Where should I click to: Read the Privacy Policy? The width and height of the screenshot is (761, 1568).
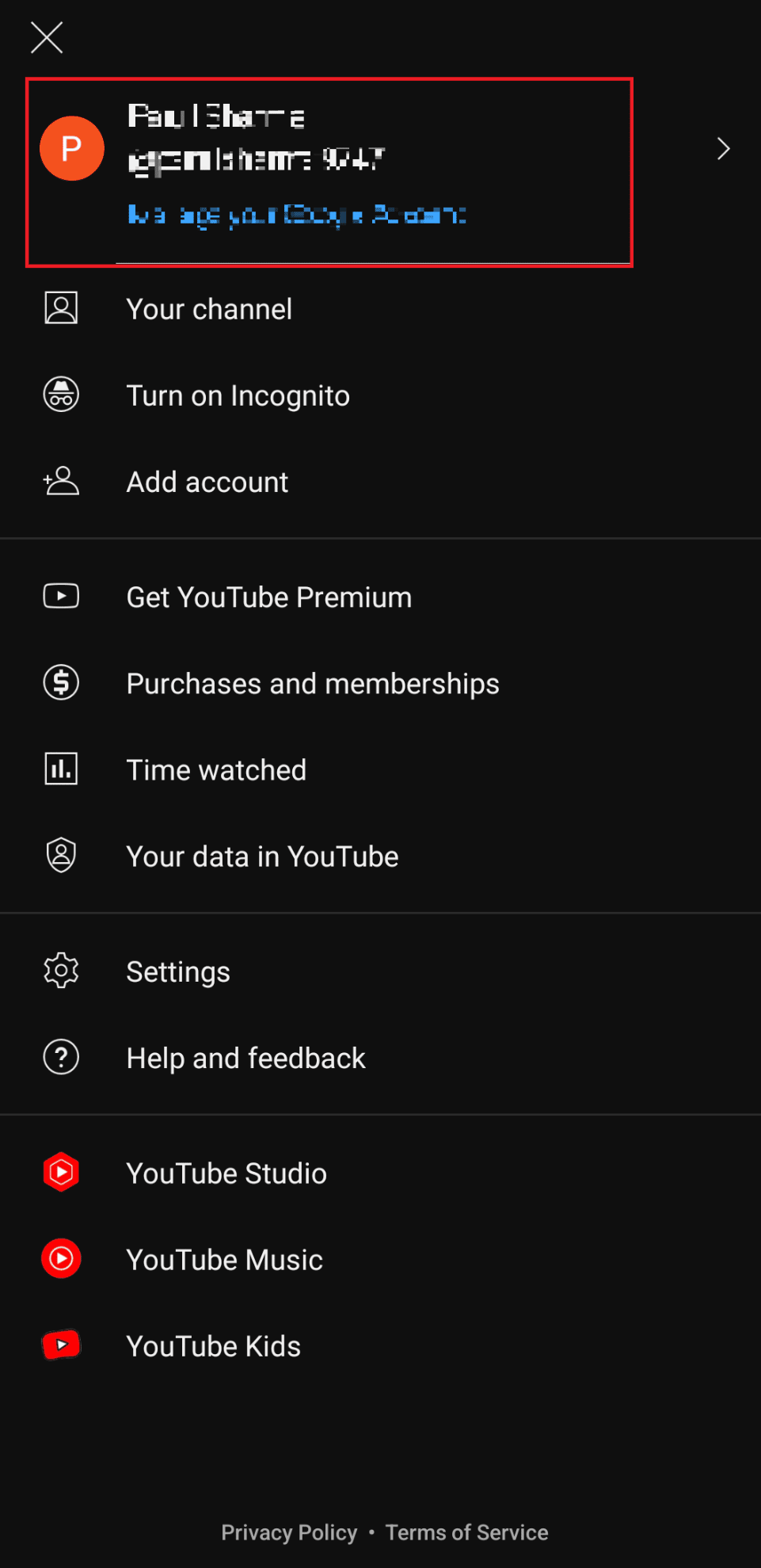[289, 1532]
